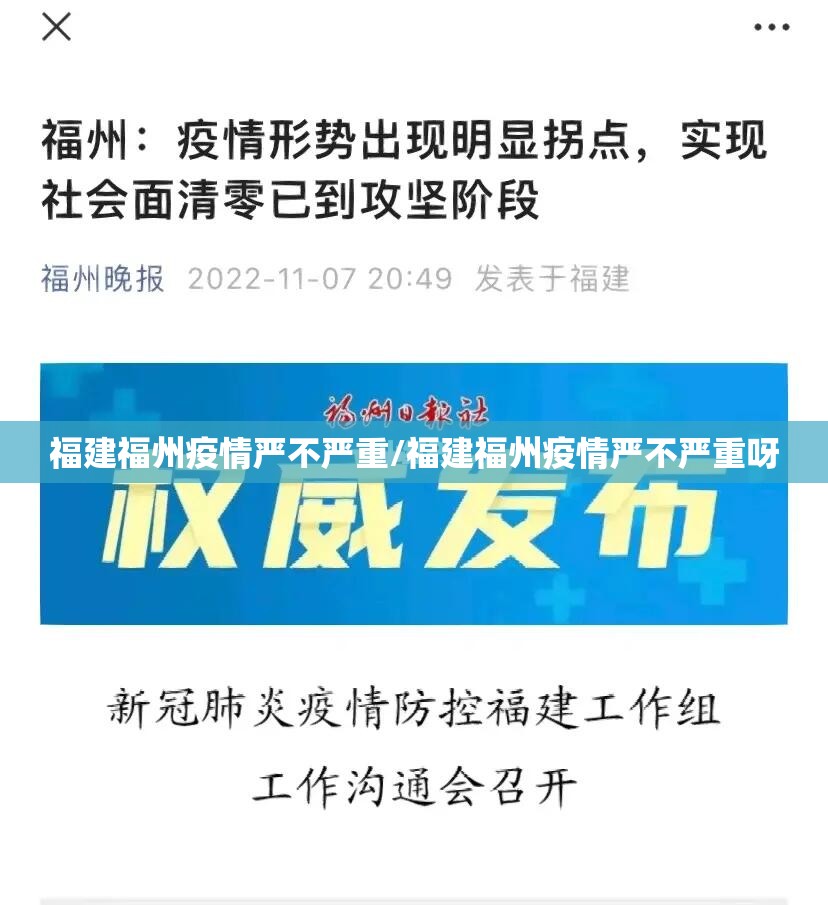
Task: Open the three-dot more options menu
Action: [770, 27]
